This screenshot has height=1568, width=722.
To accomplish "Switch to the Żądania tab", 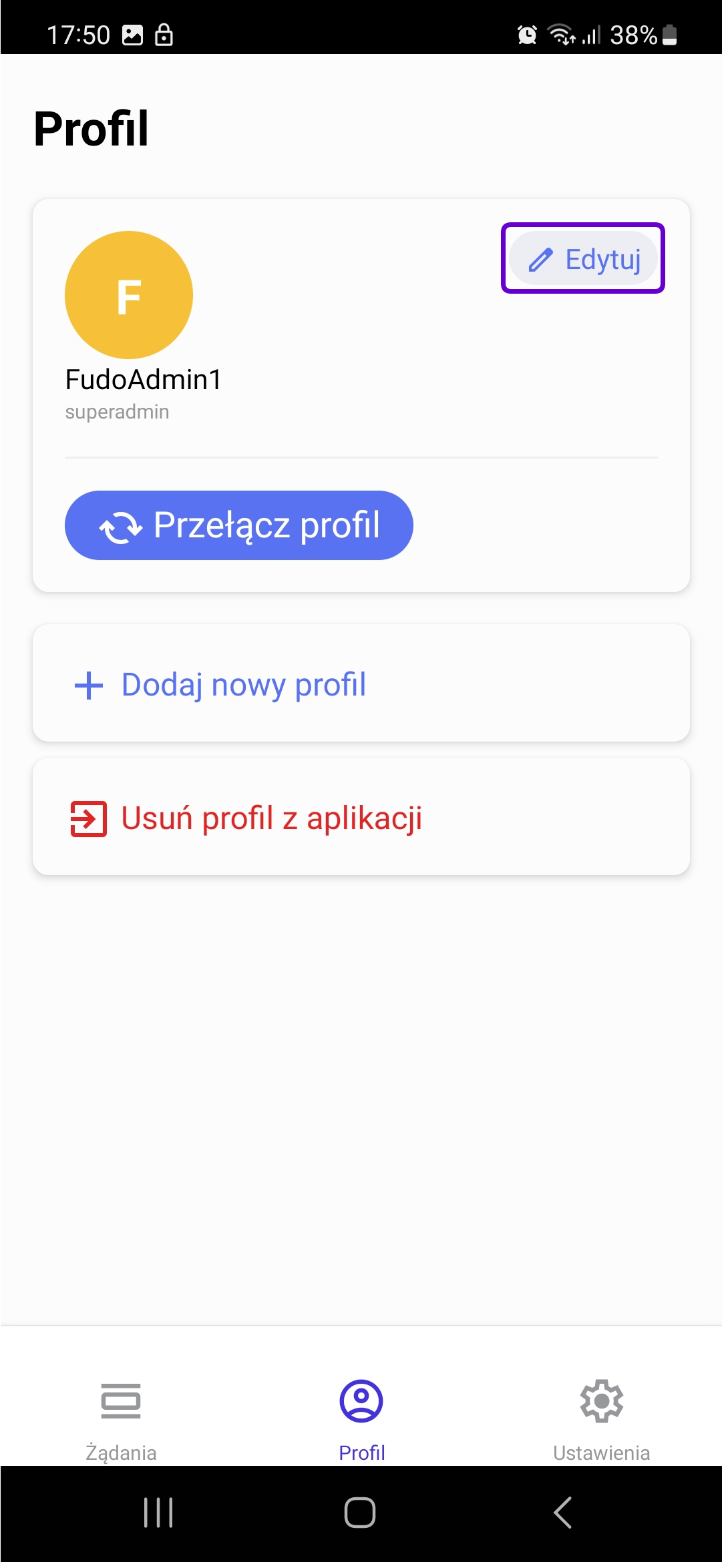I will [121, 1420].
